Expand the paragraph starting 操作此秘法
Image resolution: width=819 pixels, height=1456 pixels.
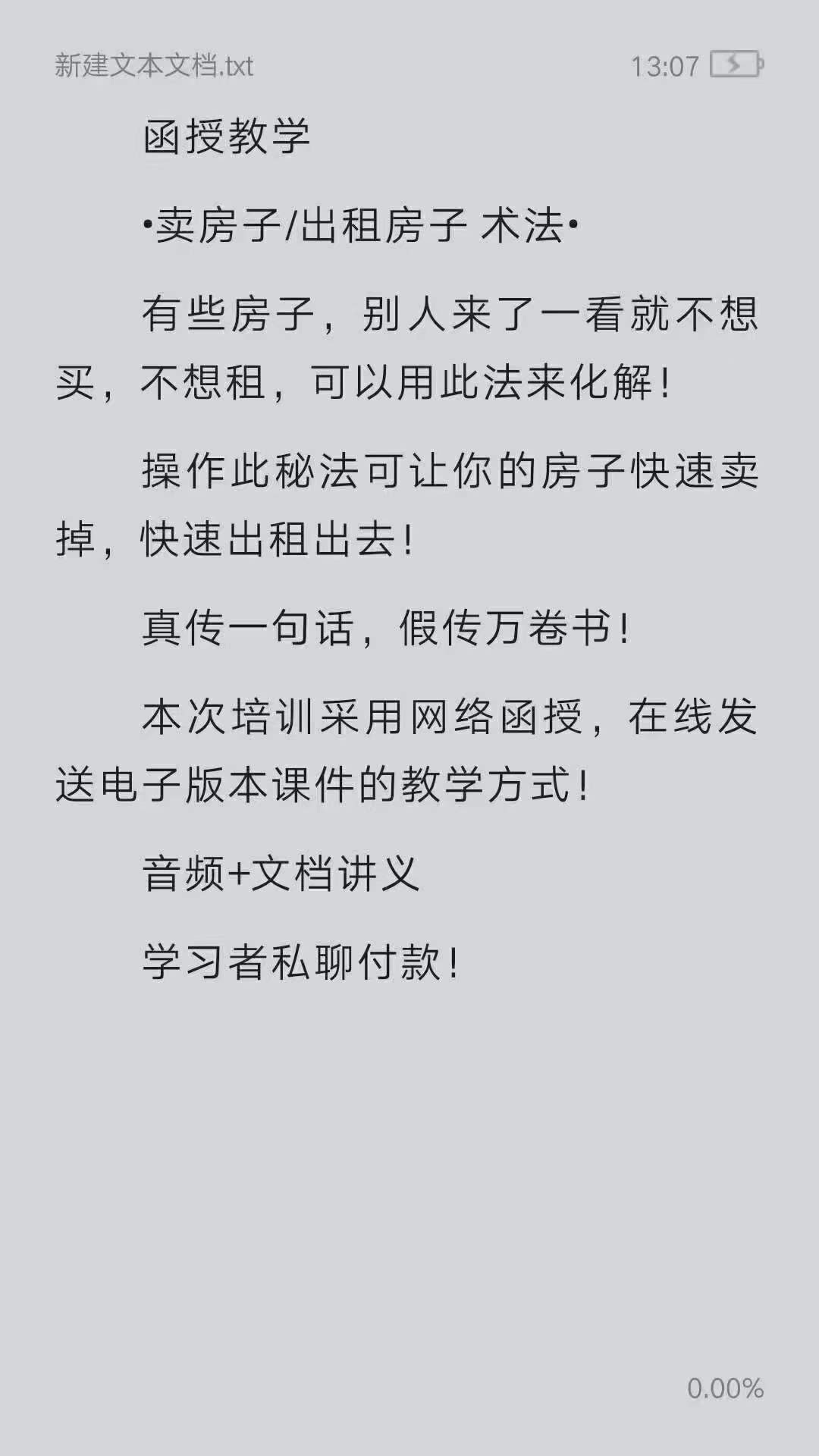click(409, 500)
